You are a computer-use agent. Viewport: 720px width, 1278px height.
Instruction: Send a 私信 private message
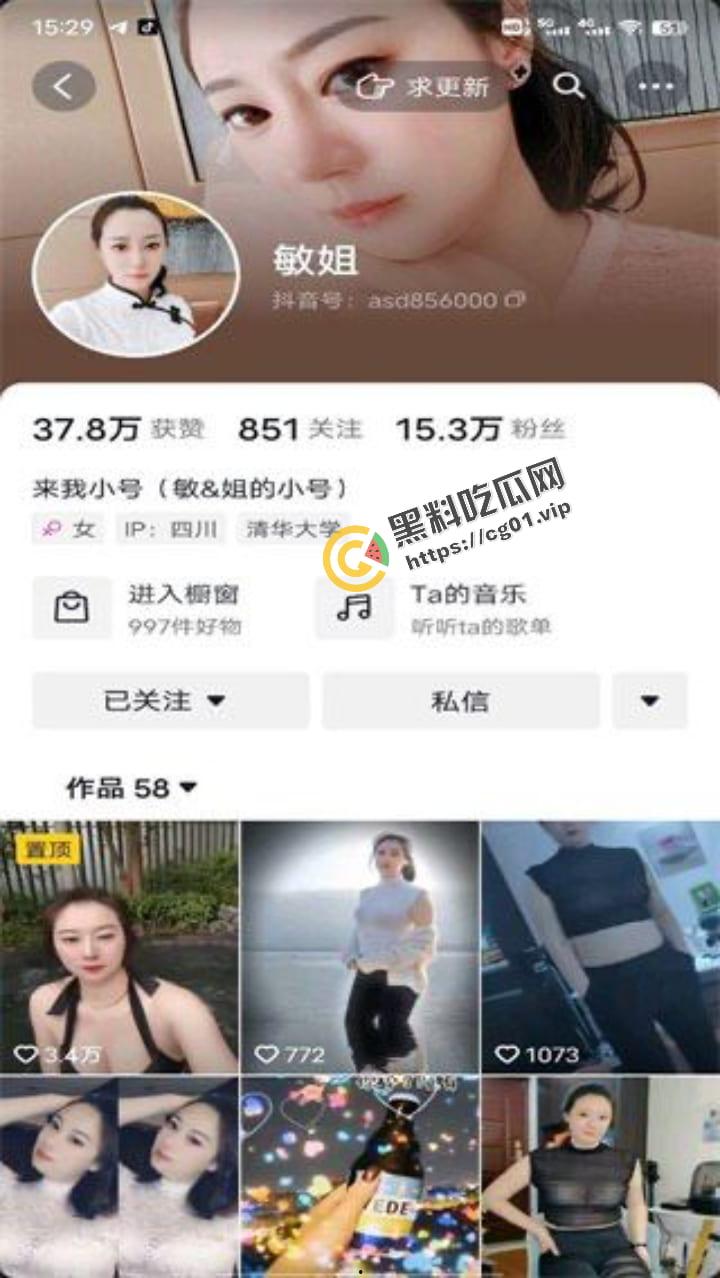click(x=460, y=701)
